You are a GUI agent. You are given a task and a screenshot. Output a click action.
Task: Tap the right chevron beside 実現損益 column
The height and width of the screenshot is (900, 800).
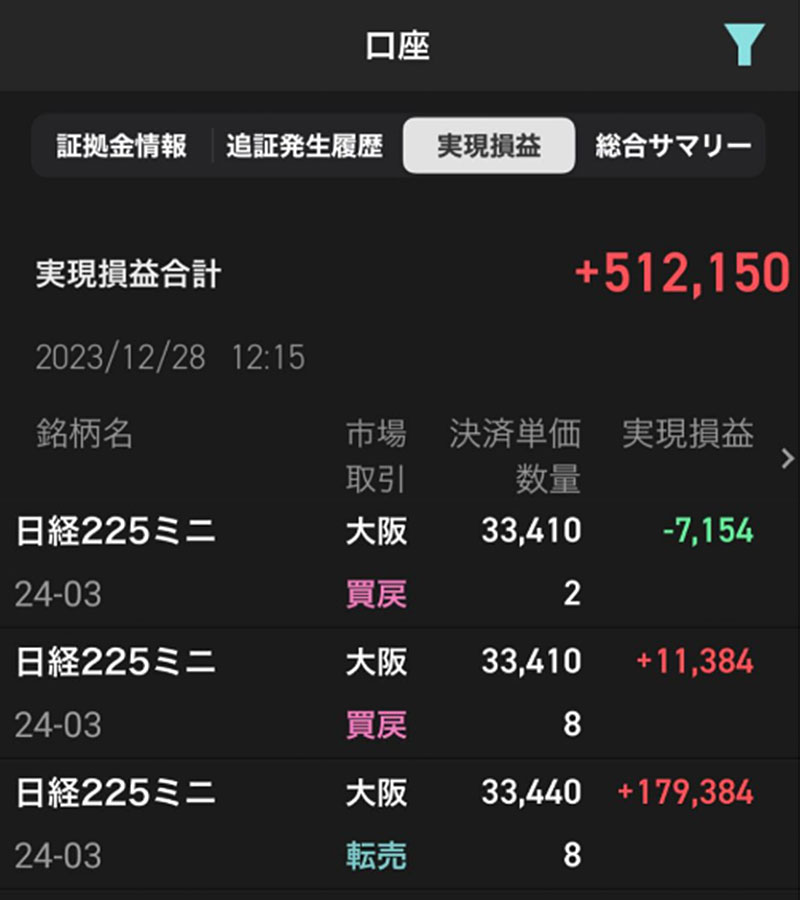pyautogui.click(x=787, y=458)
